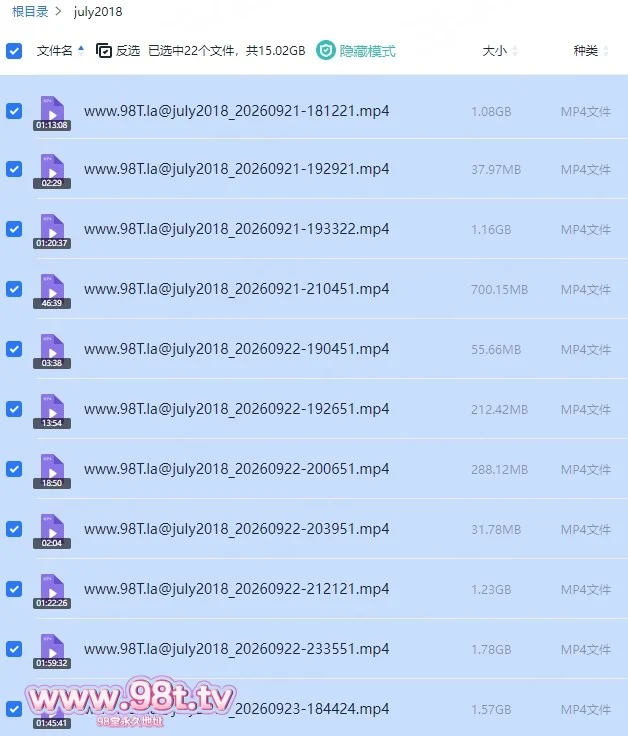Uncheck the file 20260922-203951.mp4

tap(14, 529)
